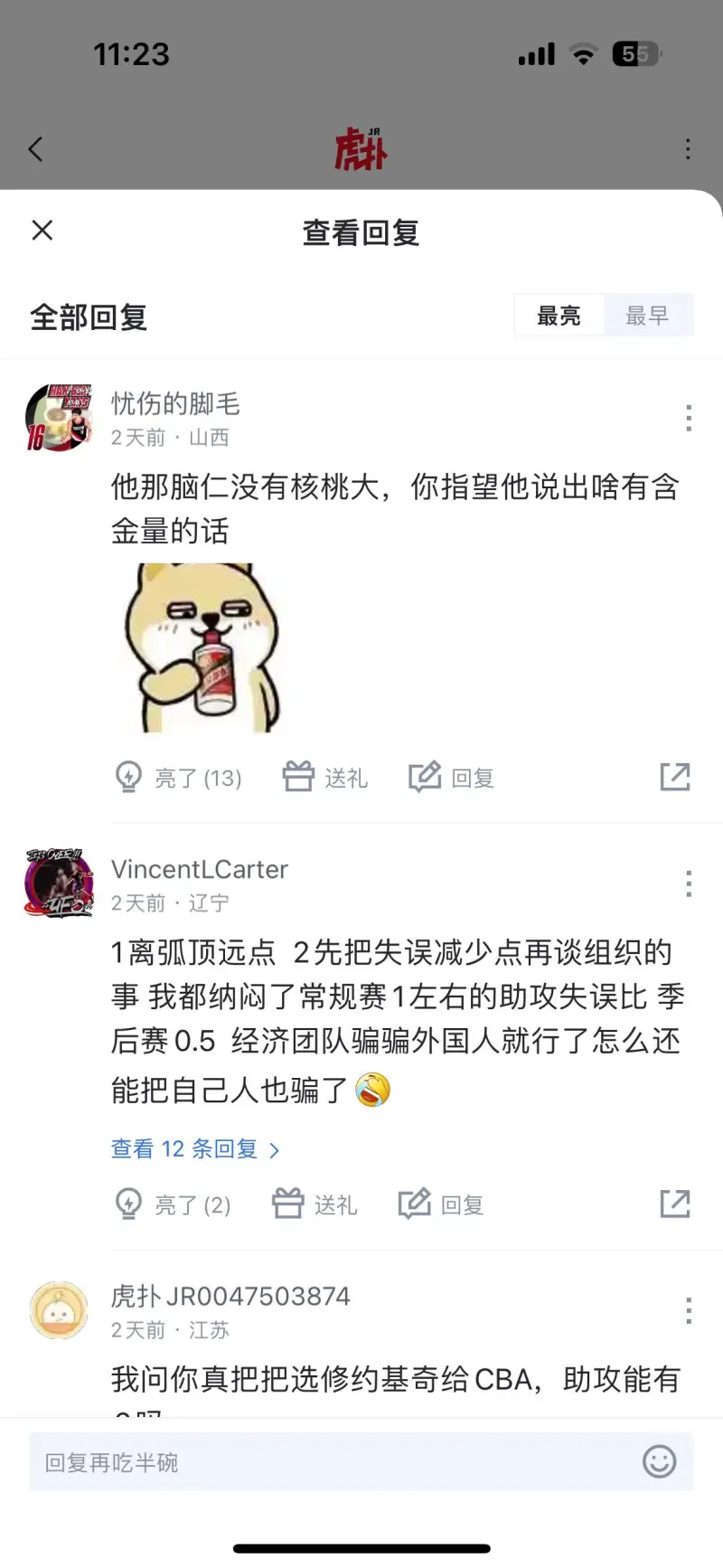The image size is (723, 1568).
Task: Light up VincentLCarter's reply 亮了(2)
Action: [174, 1204]
